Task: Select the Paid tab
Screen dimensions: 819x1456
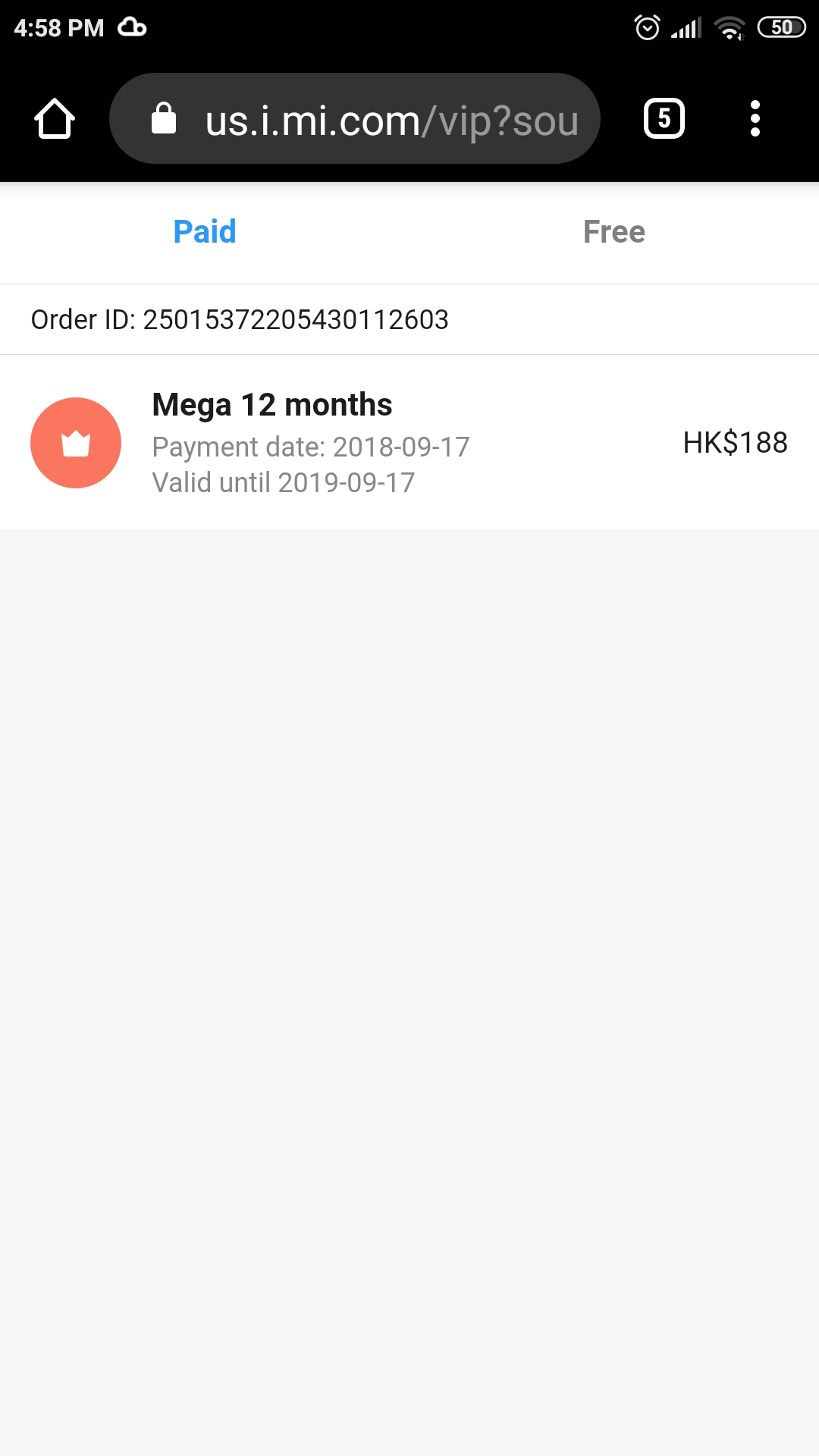Action: [x=205, y=232]
